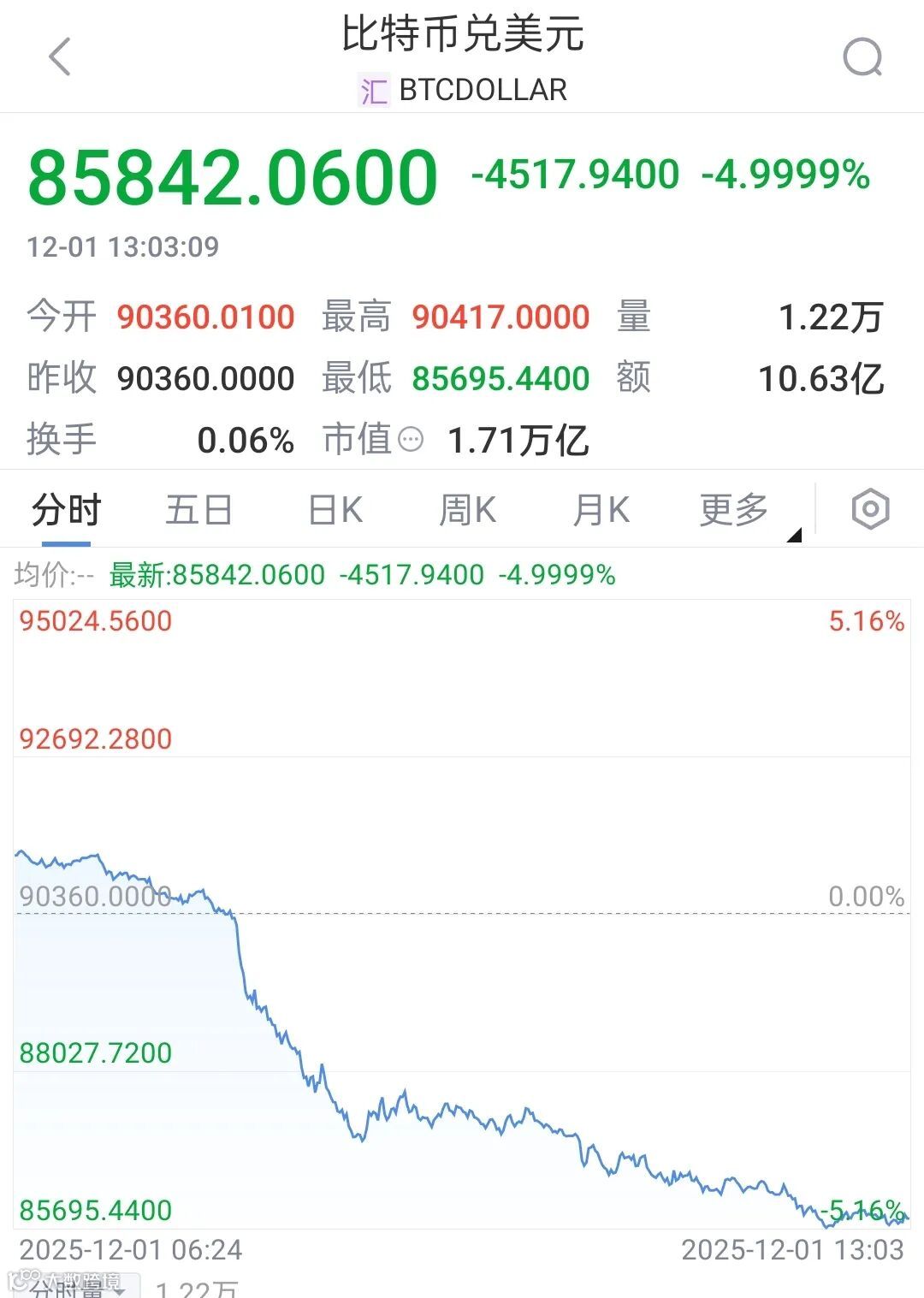Image resolution: width=924 pixels, height=1298 pixels.
Task: Select the 分时 intraday chart tab
Action: [x=66, y=508]
